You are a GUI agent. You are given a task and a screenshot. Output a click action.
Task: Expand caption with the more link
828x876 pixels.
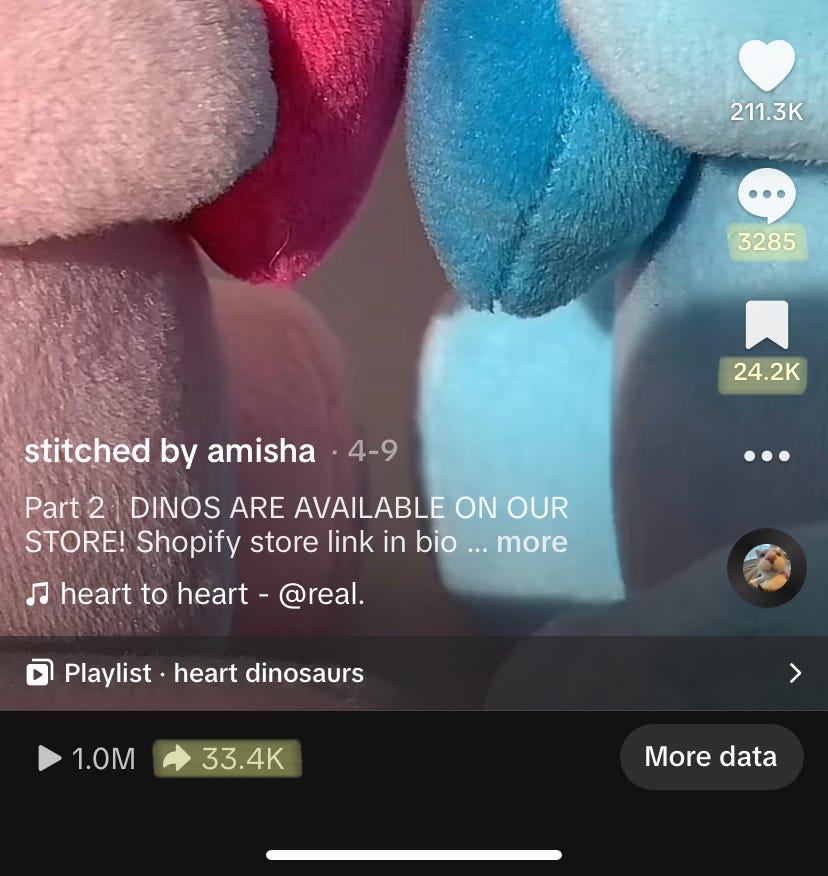click(532, 542)
